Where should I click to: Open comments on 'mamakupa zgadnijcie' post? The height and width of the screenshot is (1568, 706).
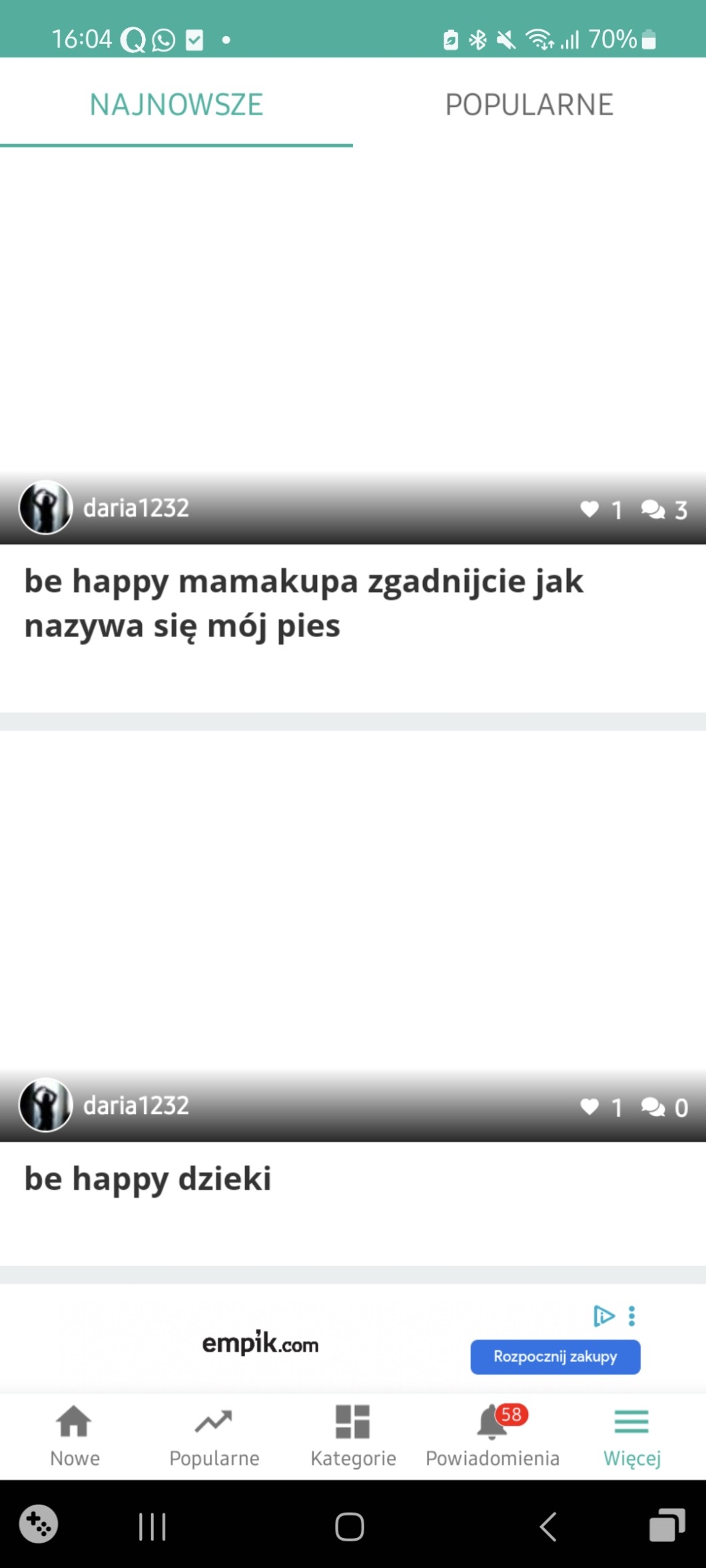click(x=653, y=509)
